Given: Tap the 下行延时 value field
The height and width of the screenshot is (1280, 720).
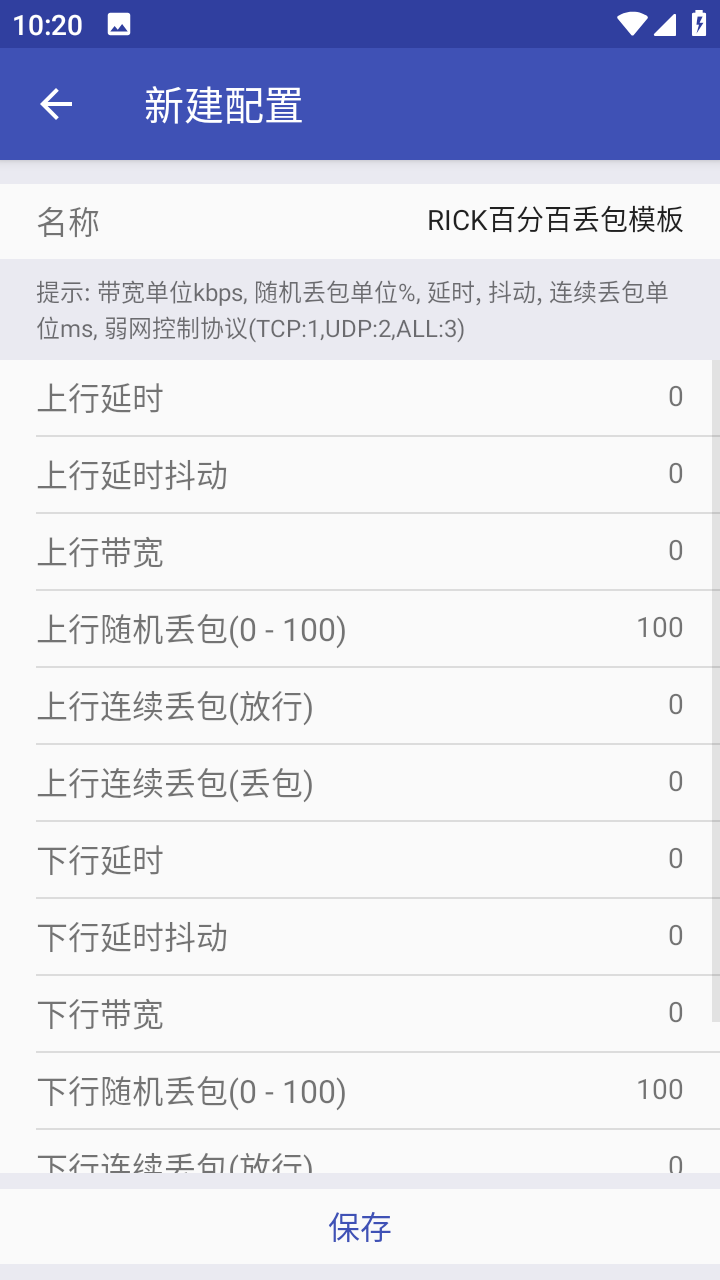Looking at the screenshot, I should [x=674, y=859].
